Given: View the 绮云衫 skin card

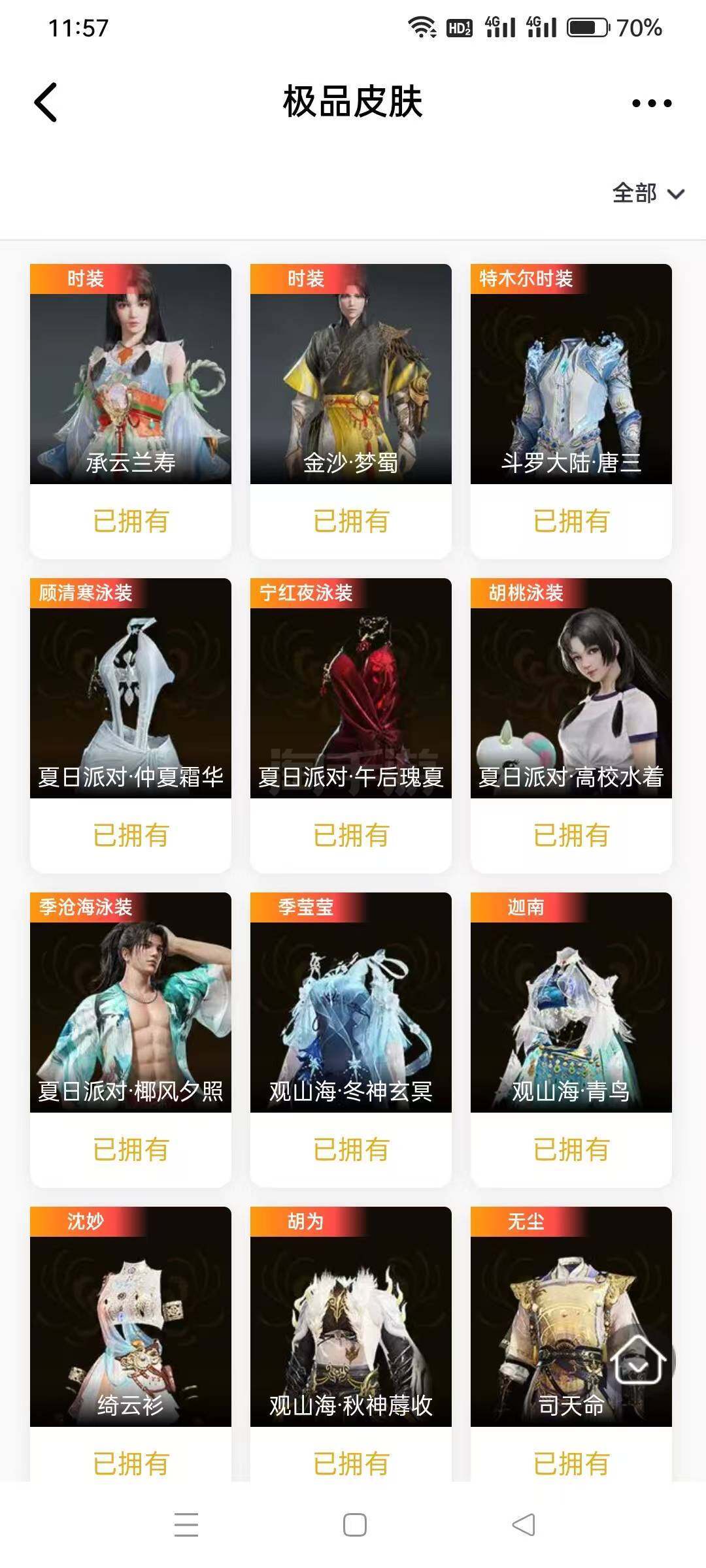Looking at the screenshot, I should click(x=131, y=1316).
